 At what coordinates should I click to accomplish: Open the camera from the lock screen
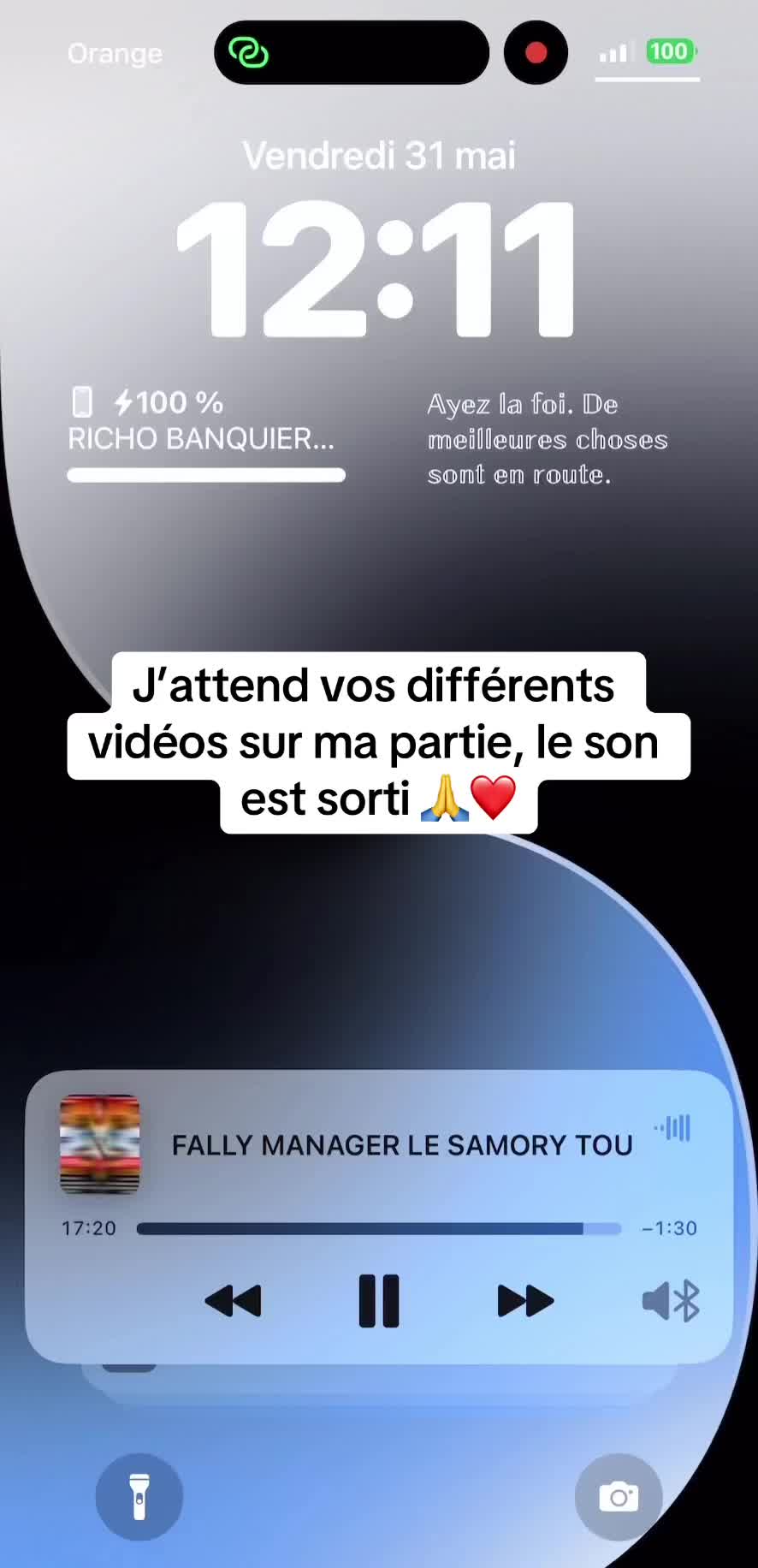point(619,1497)
